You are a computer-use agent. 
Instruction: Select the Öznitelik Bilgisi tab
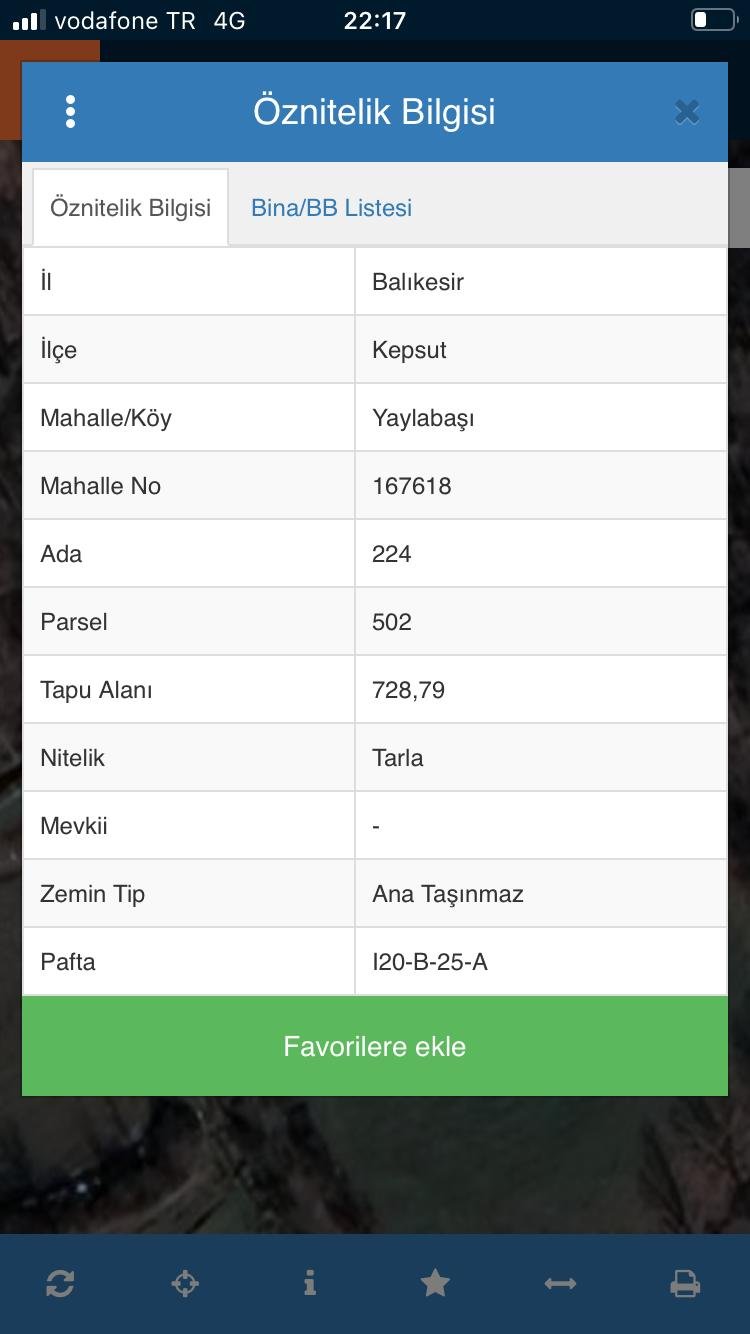pyautogui.click(x=131, y=208)
